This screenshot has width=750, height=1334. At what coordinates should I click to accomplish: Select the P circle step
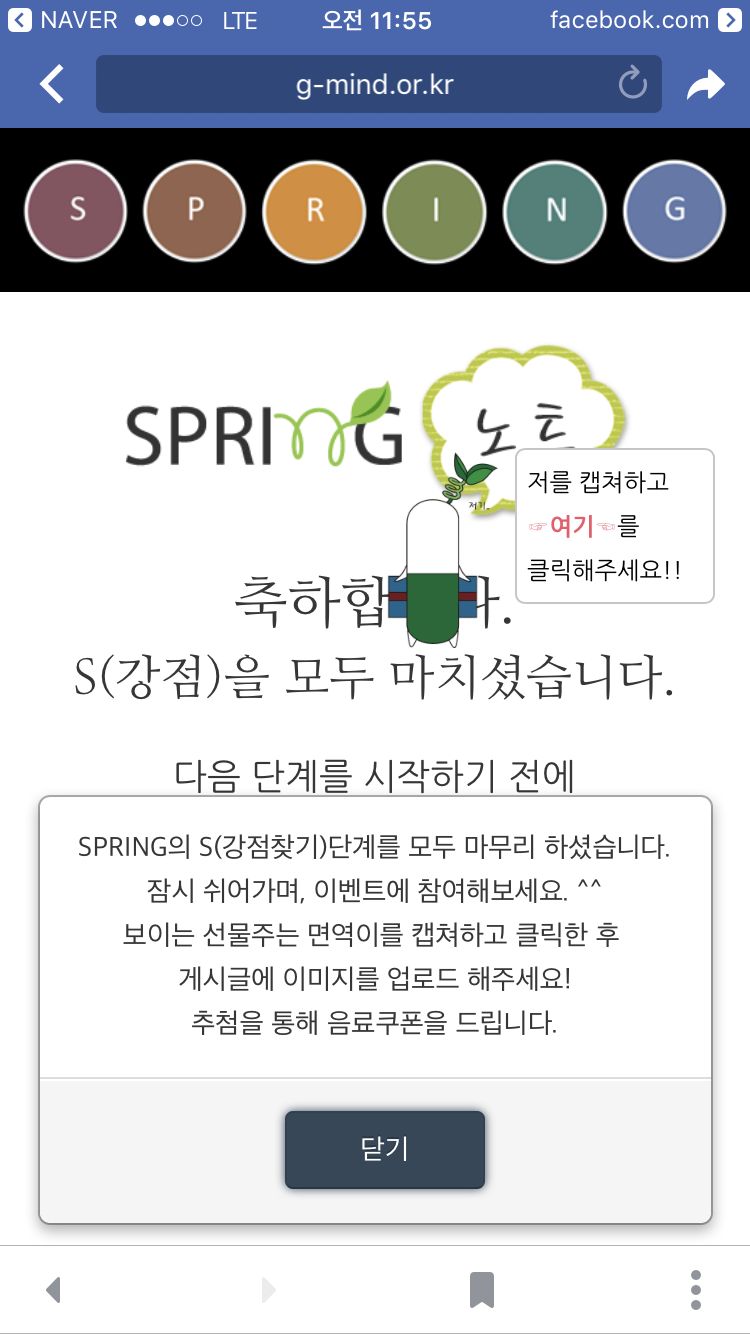195,210
